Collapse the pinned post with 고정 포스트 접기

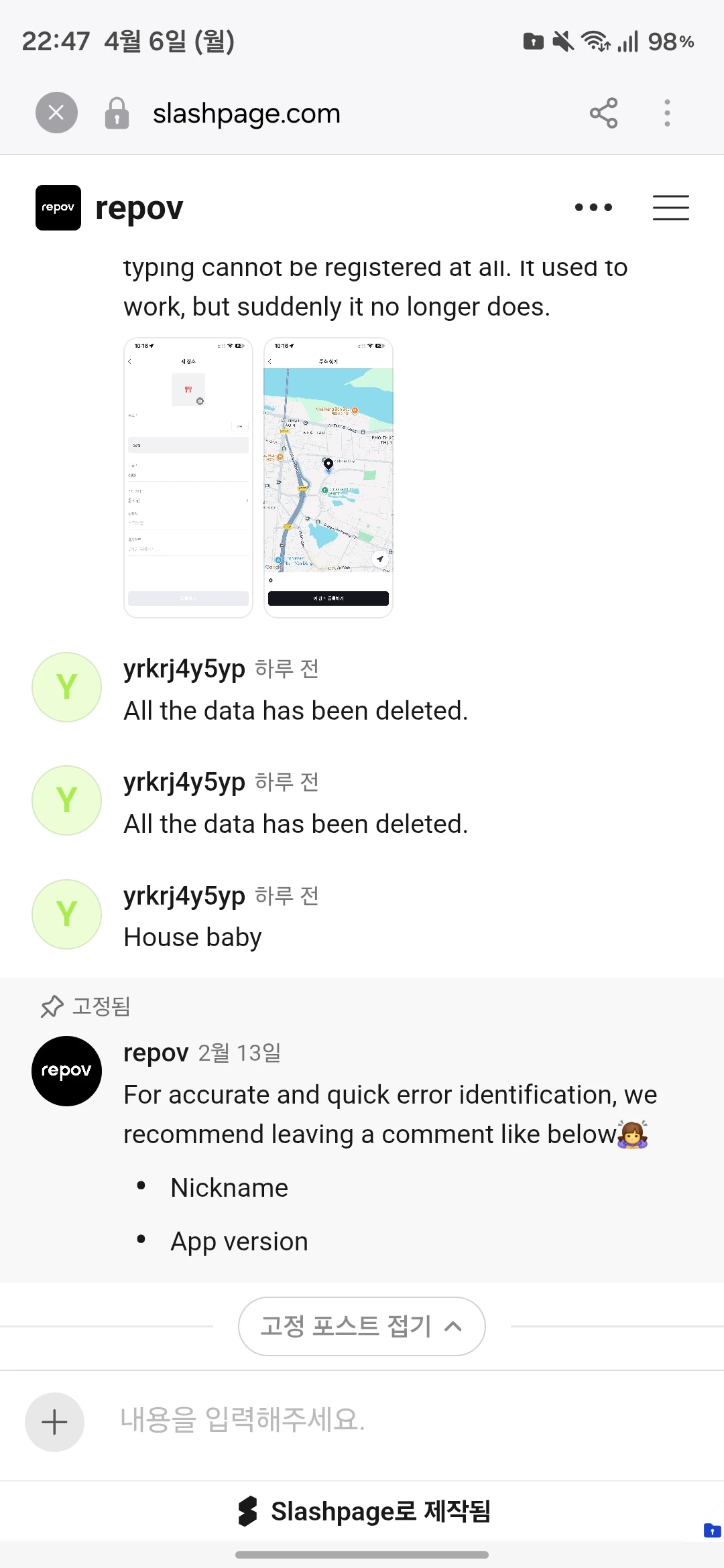(361, 1326)
